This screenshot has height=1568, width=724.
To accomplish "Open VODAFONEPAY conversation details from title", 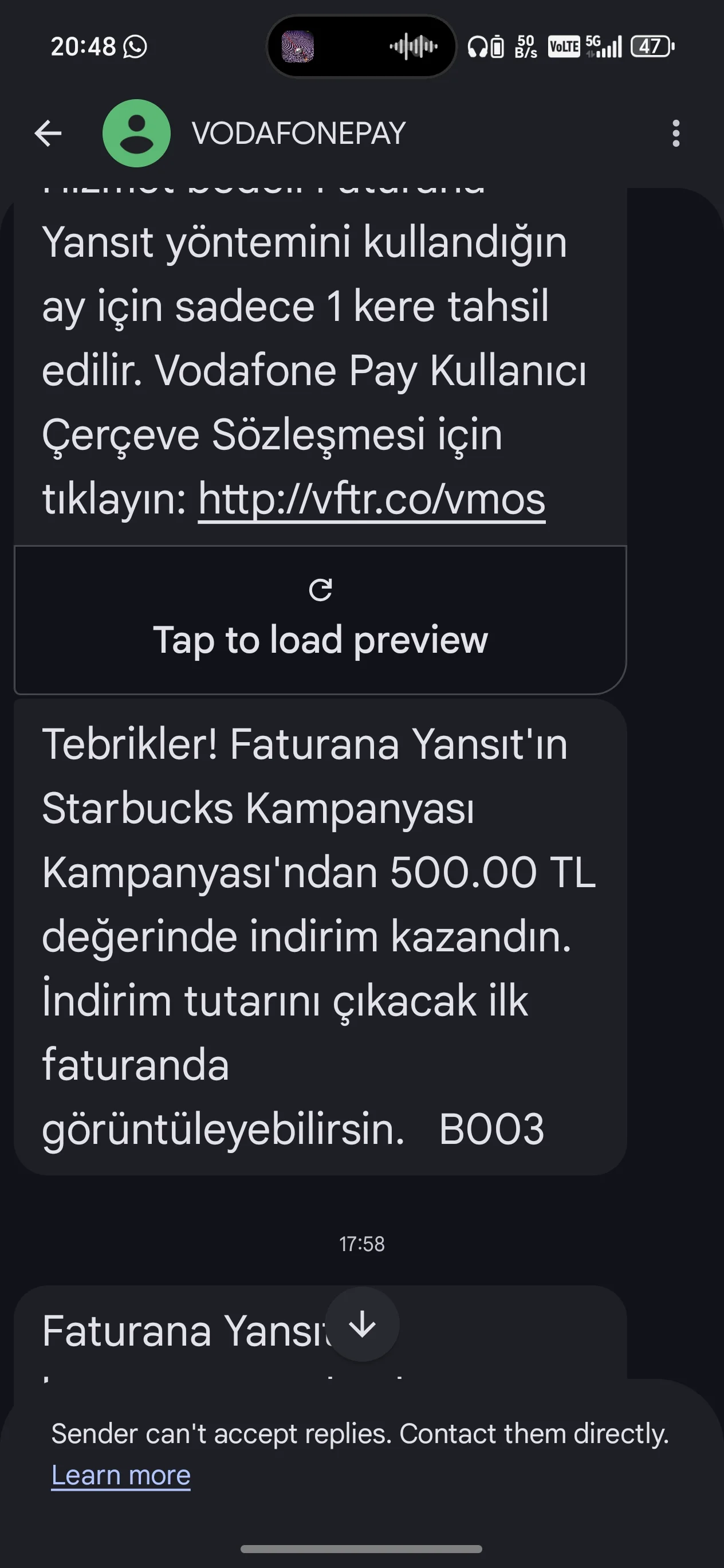I will 299,134.
